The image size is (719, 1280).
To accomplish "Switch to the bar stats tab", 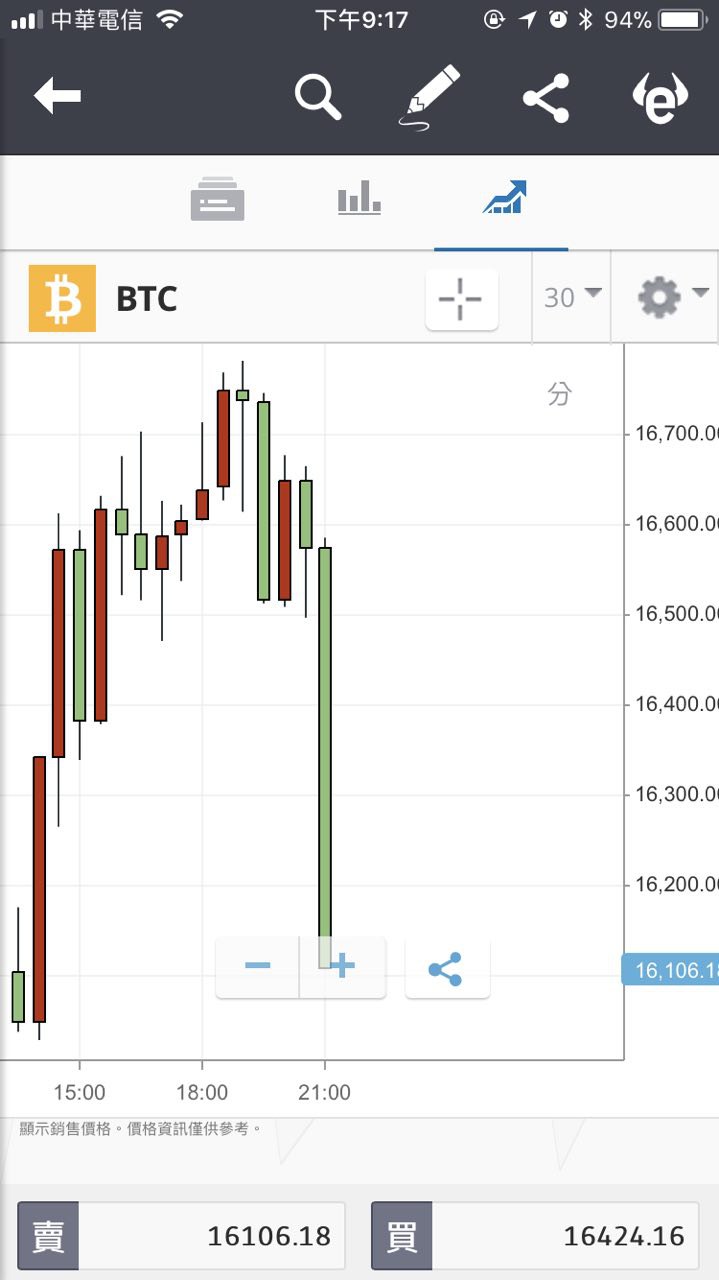I will coord(359,197).
